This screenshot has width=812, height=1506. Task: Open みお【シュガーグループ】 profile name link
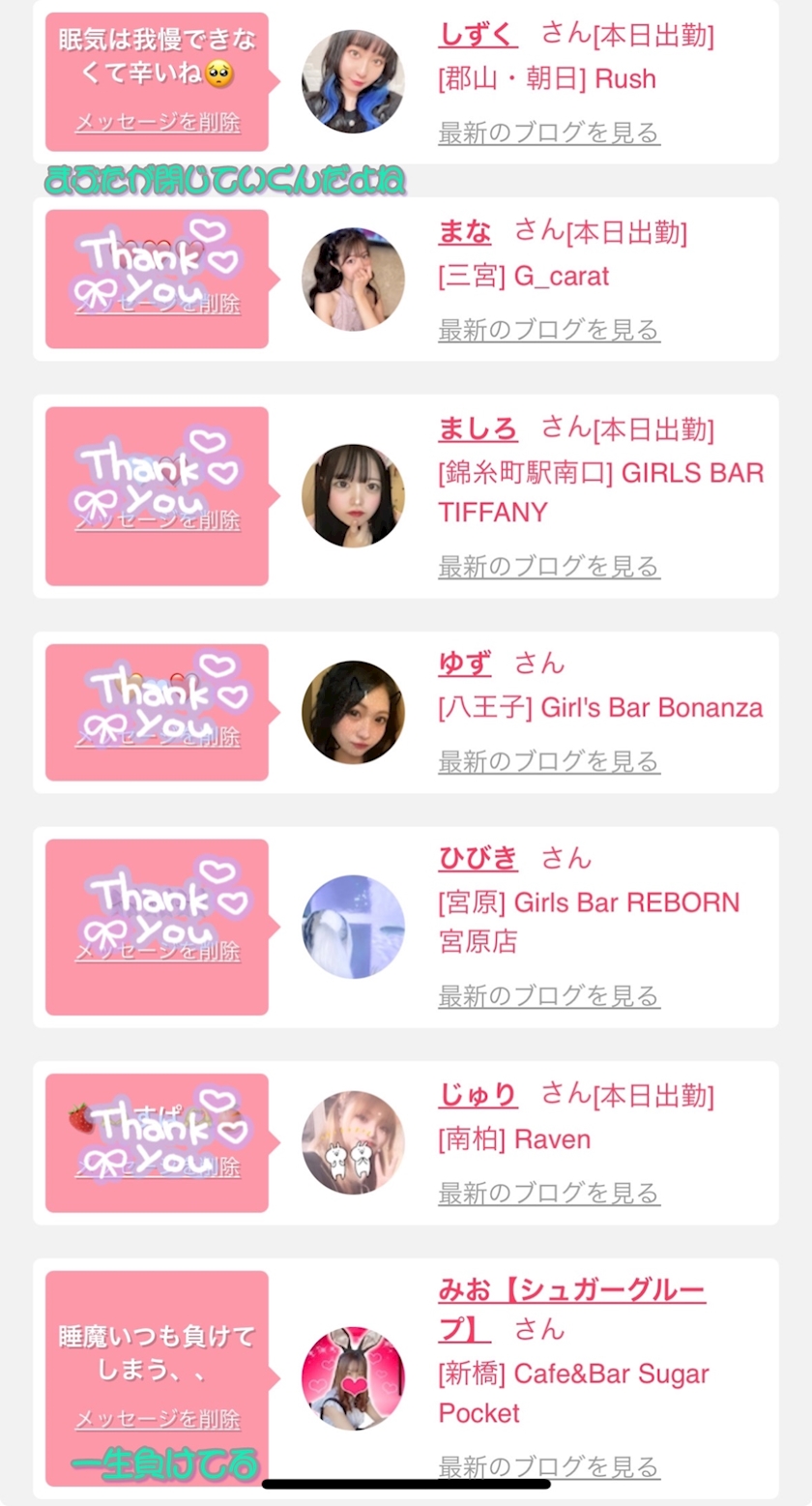[570, 1290]
